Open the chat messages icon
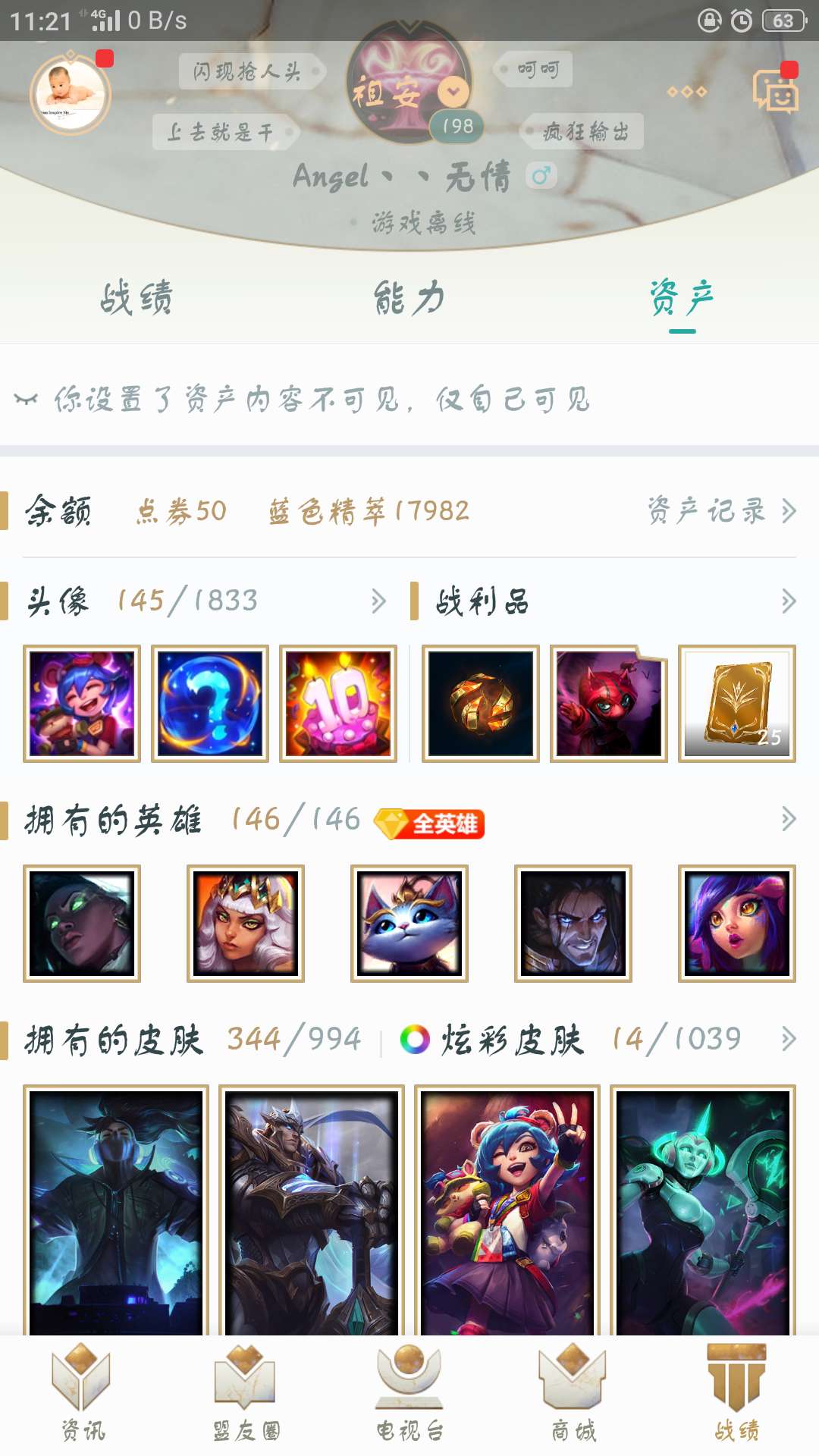The width and height of the screenshot is (819, 1456). (774, 93)
